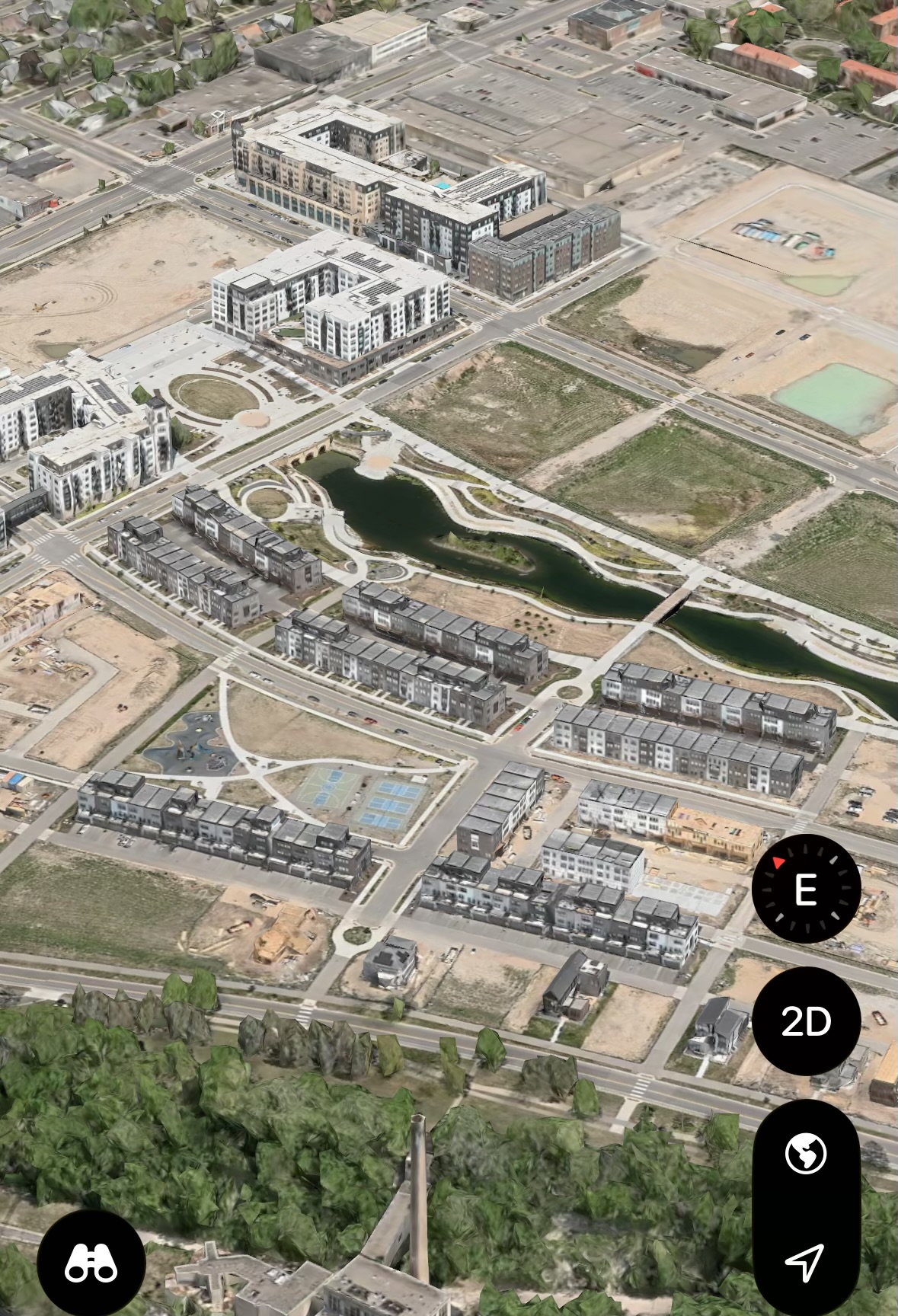Open the map mode globe button

[x=806, y=1153]
